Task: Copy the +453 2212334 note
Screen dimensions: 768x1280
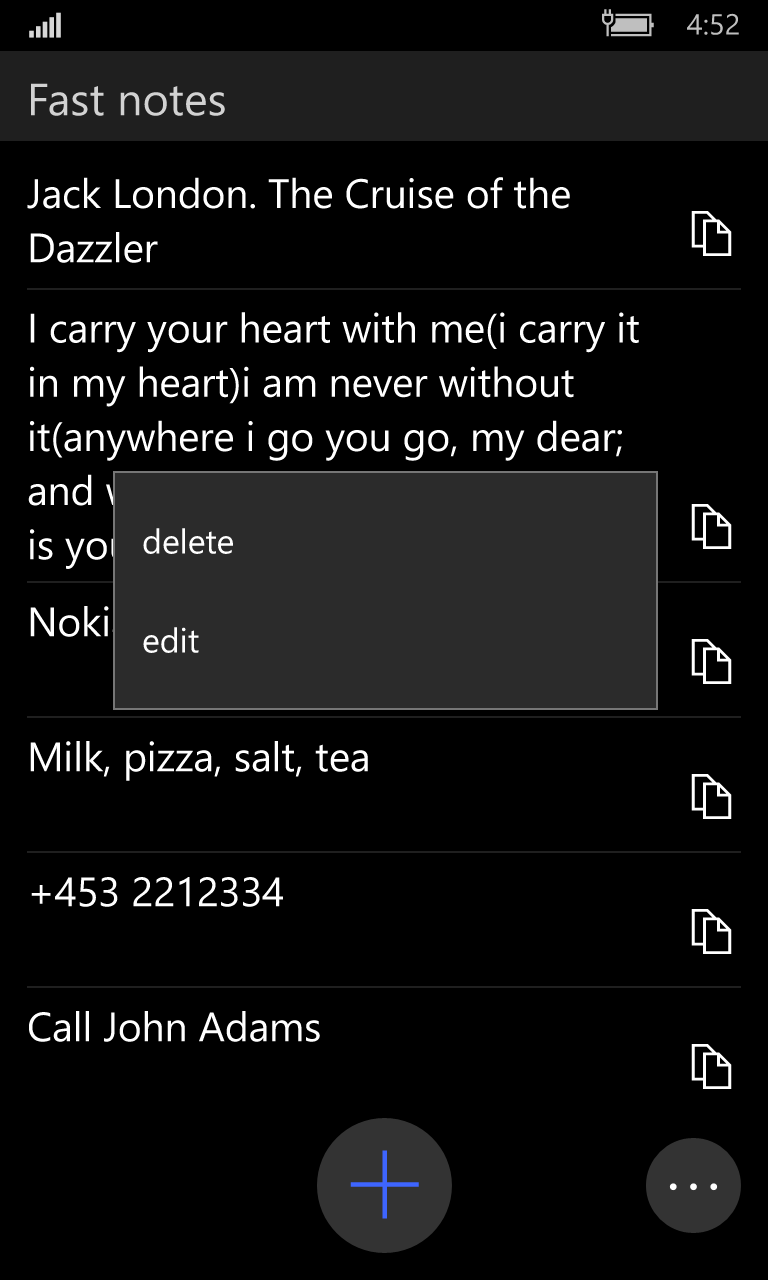Action: 711,931
